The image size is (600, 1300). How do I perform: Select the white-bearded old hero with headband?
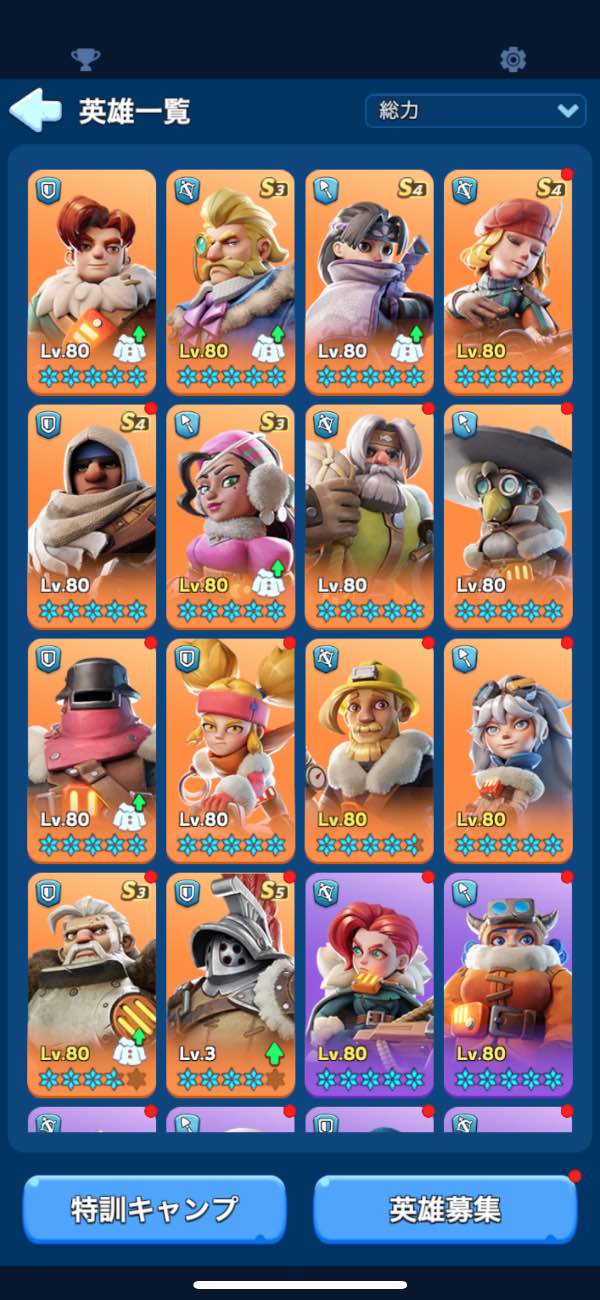click(x=369, y=515)
